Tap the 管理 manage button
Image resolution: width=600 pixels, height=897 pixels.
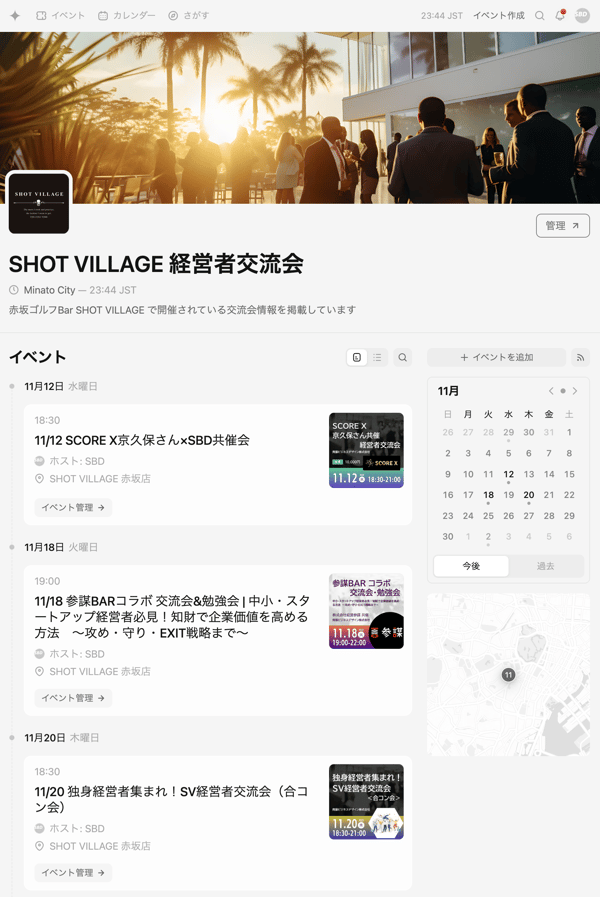tap(562, 226)
